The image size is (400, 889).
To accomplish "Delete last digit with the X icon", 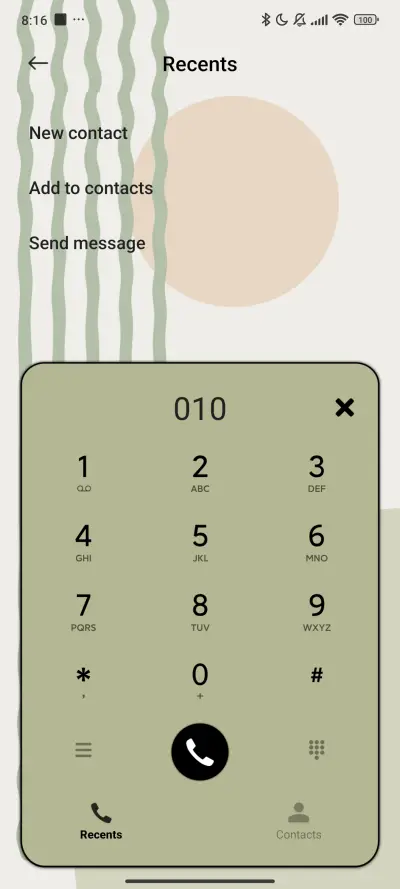I will [344, 408].
